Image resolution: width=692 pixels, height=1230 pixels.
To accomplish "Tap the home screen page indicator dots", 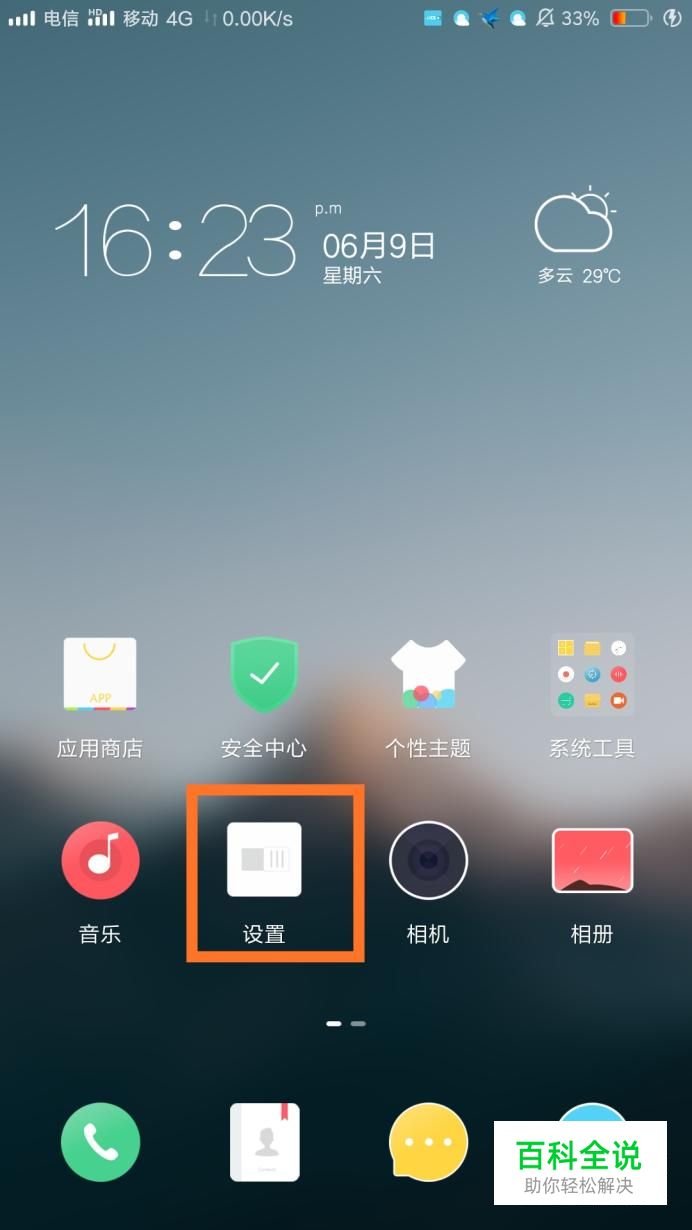I will (x=346, y=1023).
